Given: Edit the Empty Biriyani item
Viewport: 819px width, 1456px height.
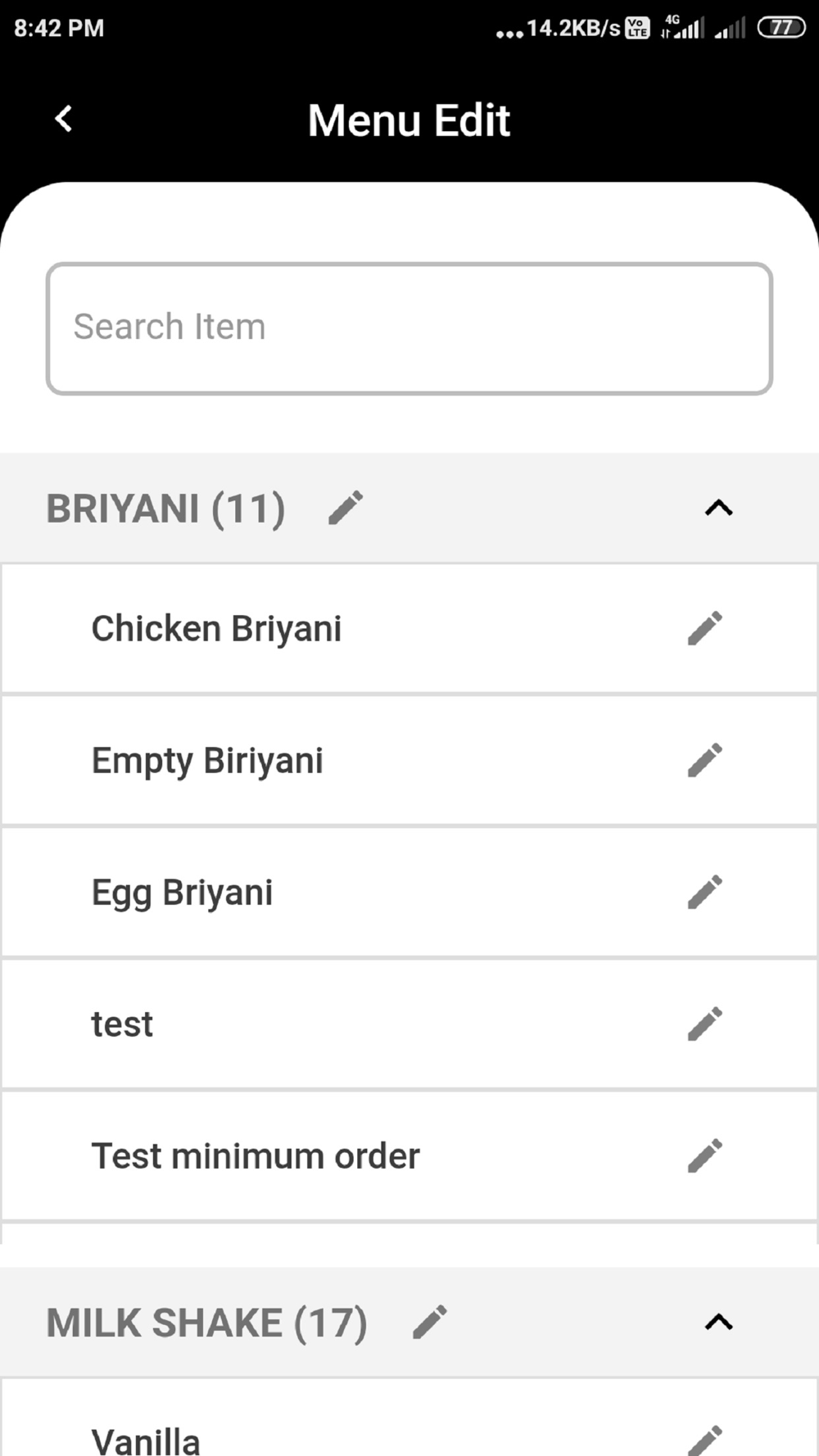Looking at the screenshot, I should pos(704,760).
